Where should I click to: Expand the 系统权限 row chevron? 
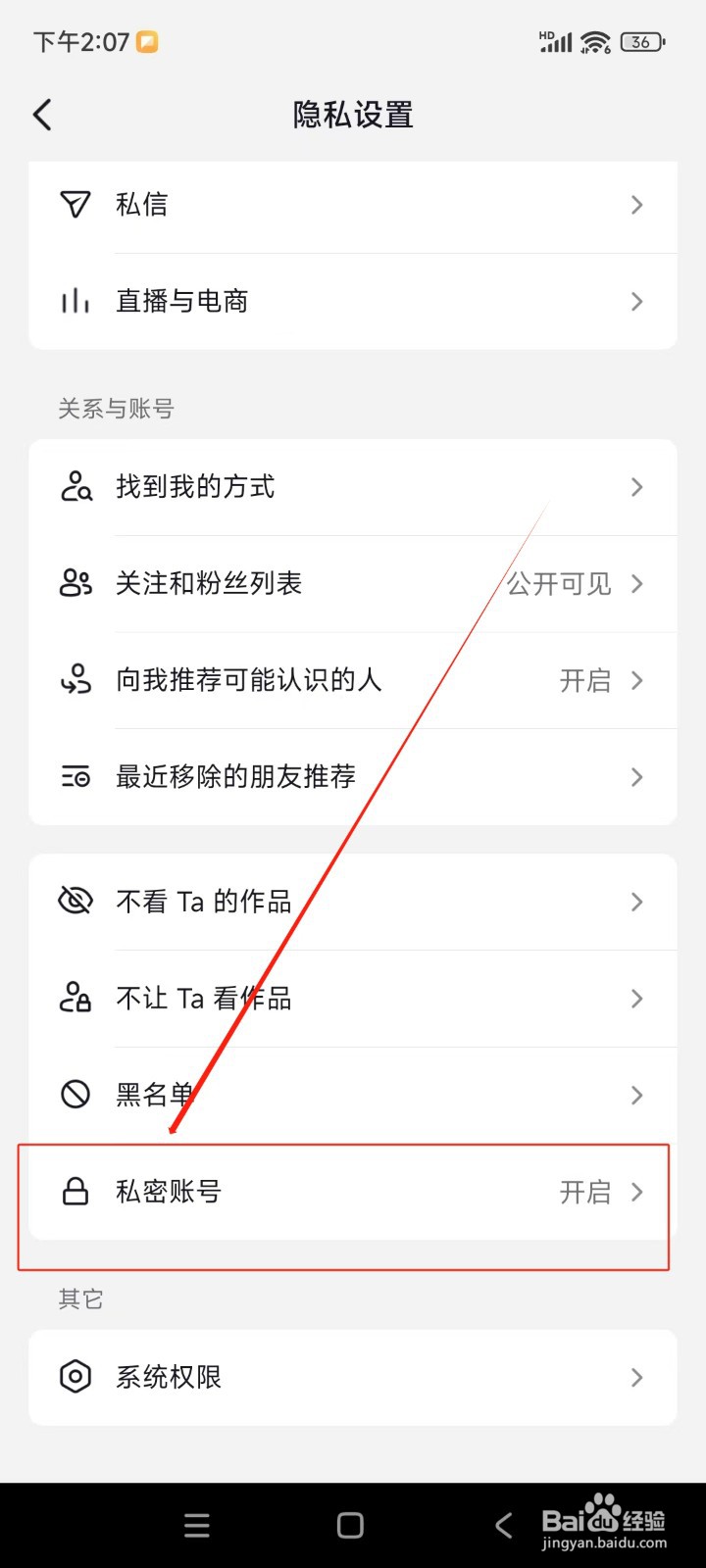tap(637, 1377)
